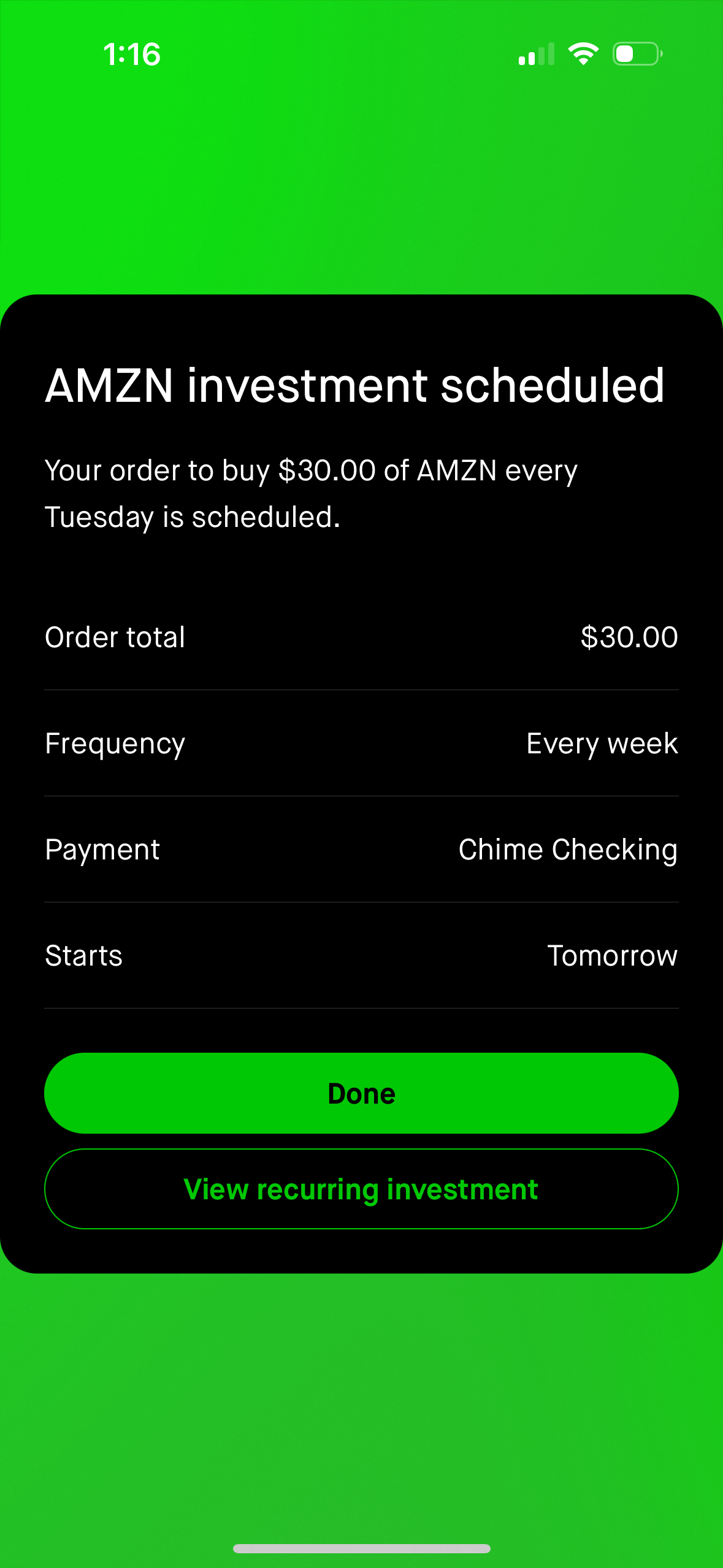
Task: Open View recurring investment
Action: coord(361,1188)
